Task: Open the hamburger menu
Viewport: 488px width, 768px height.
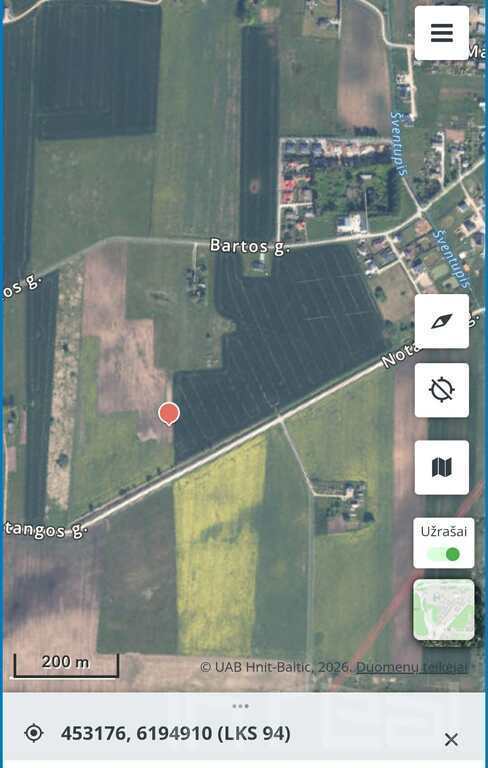Action: (441, 33)
